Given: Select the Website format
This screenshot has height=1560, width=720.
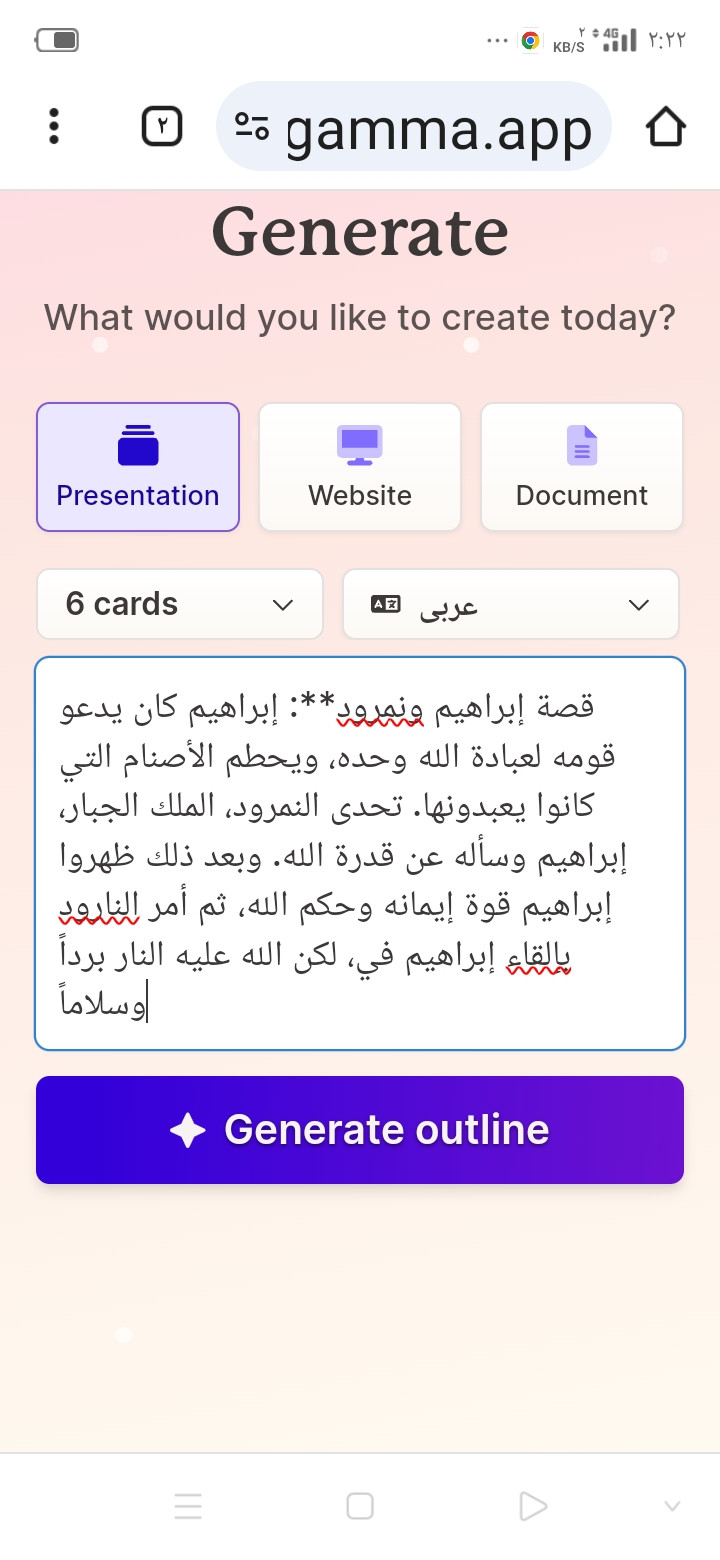Looking at the screenshot, I should [x=360, y=467].
